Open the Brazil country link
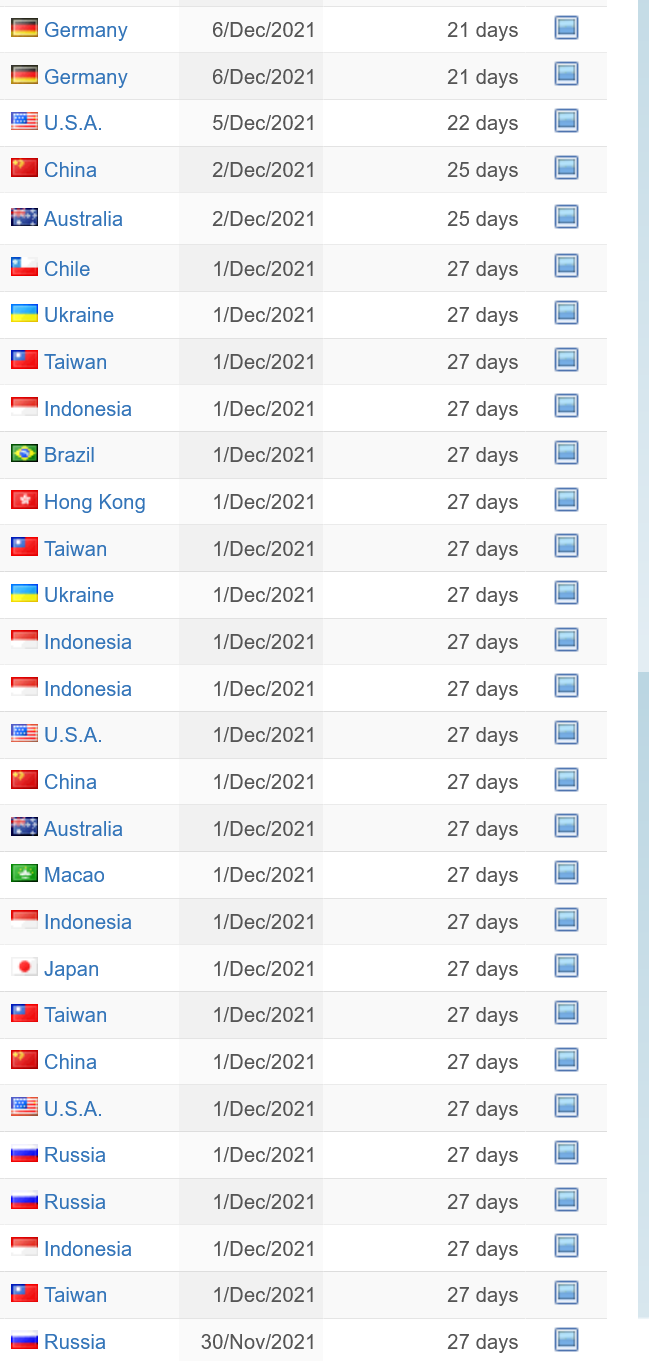The height and width of the screenshot is (1371, 654). (69, 455)
